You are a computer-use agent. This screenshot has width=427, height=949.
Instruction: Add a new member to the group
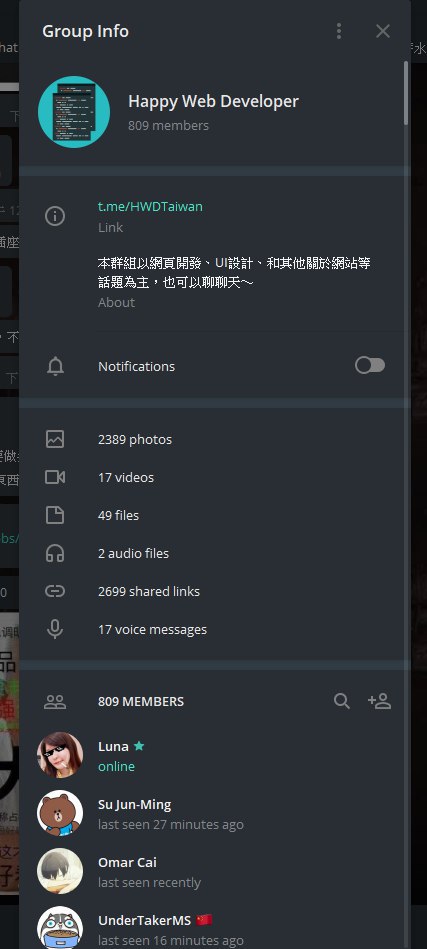[379, 701]
